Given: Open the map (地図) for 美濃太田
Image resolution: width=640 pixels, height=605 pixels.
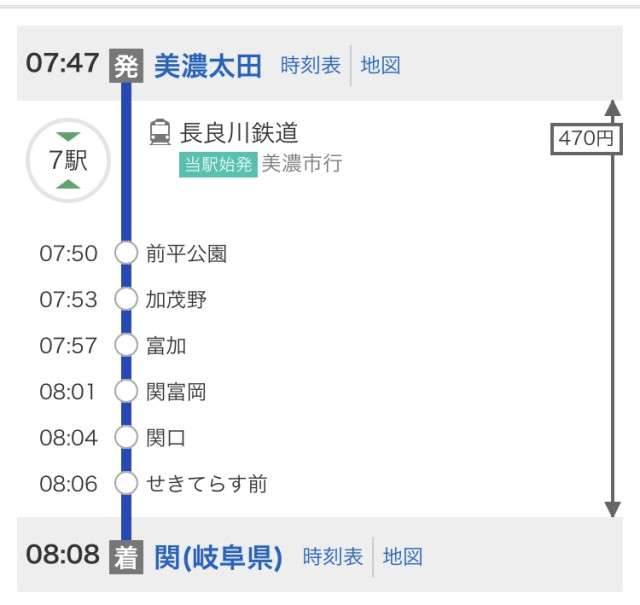Looking at the screenshot, I should (380, 66).
